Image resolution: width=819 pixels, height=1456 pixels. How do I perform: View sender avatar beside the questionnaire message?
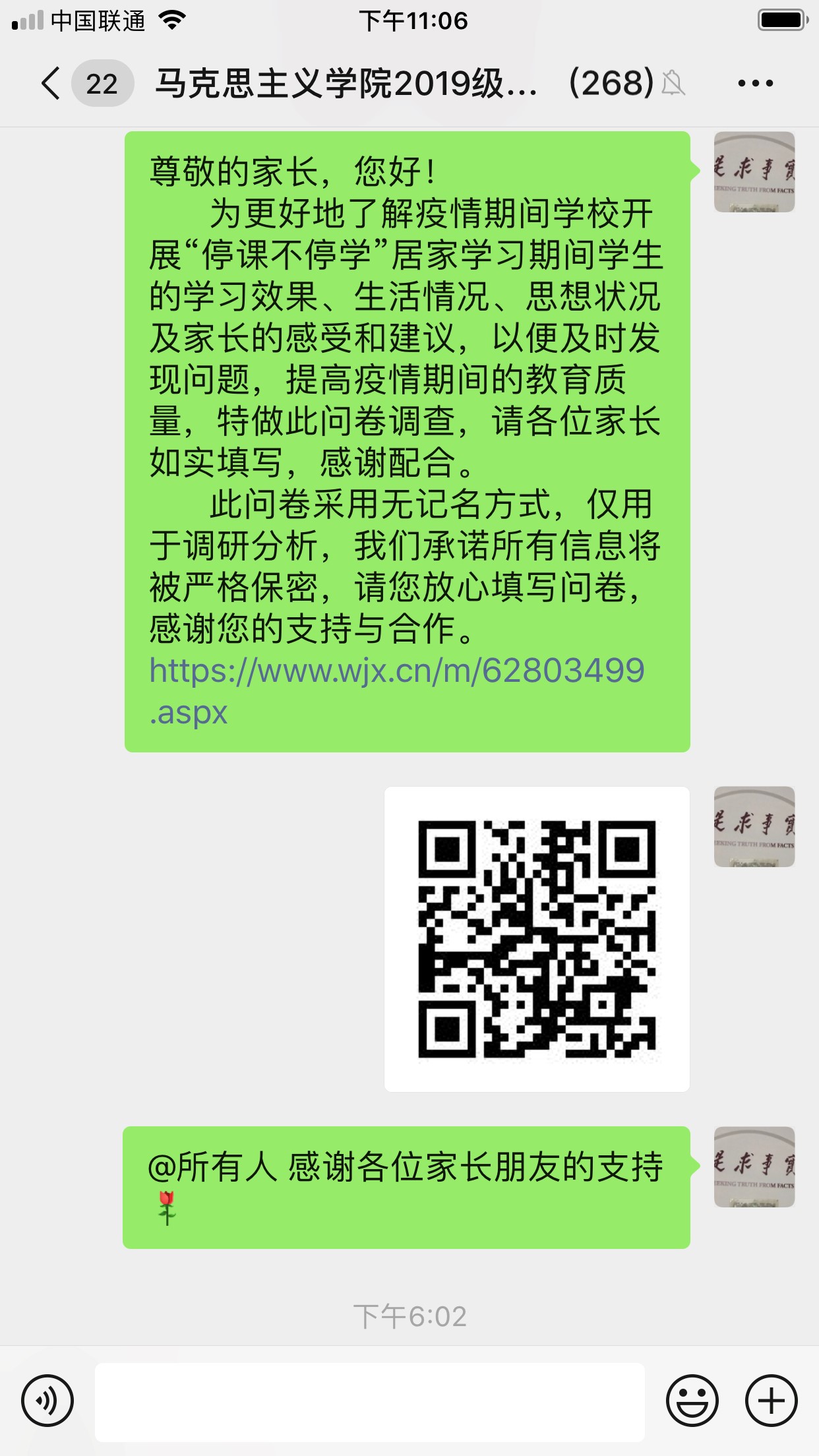[754, 172]
